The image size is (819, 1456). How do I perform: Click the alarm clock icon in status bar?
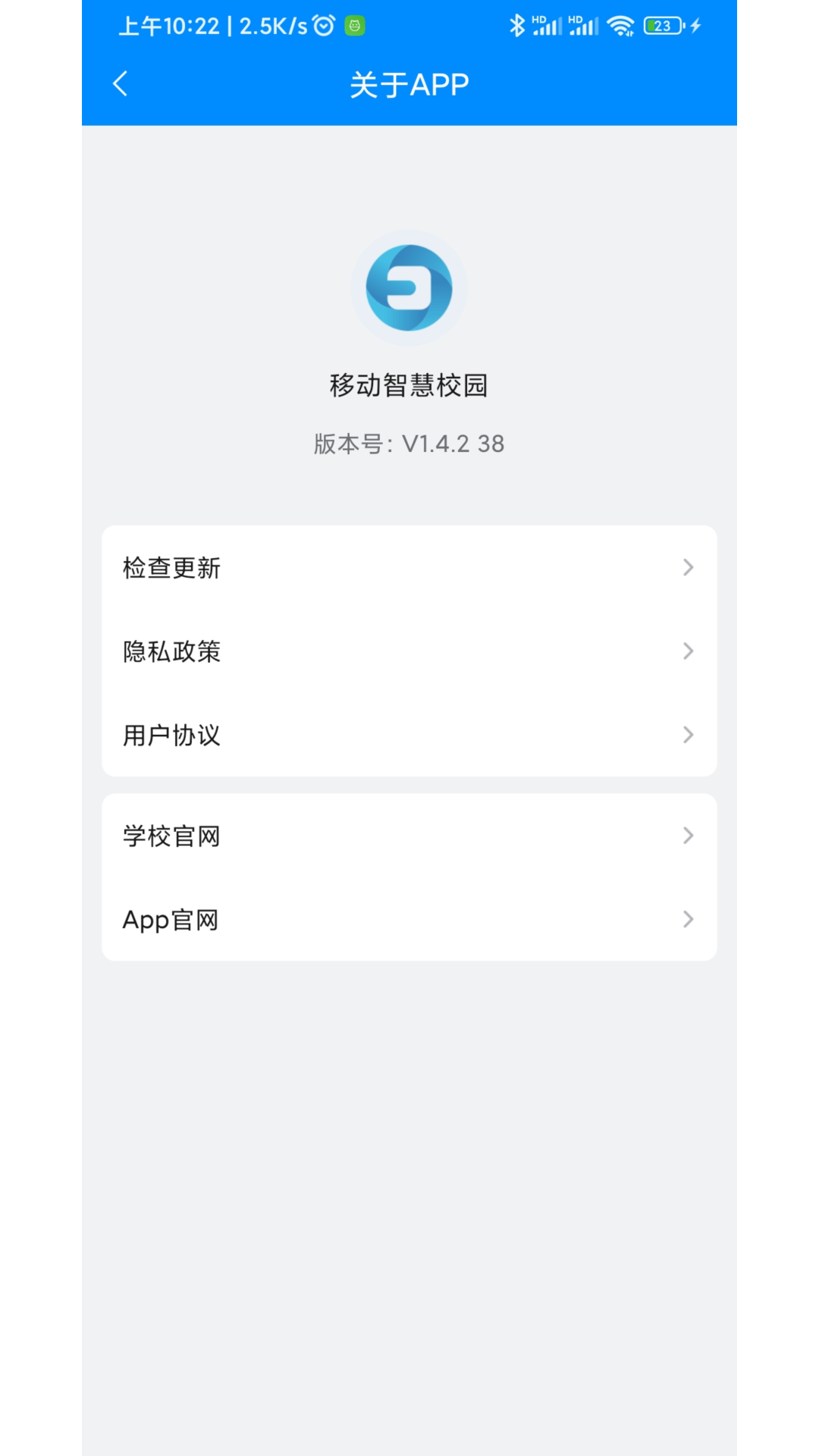tap(325, 24)
